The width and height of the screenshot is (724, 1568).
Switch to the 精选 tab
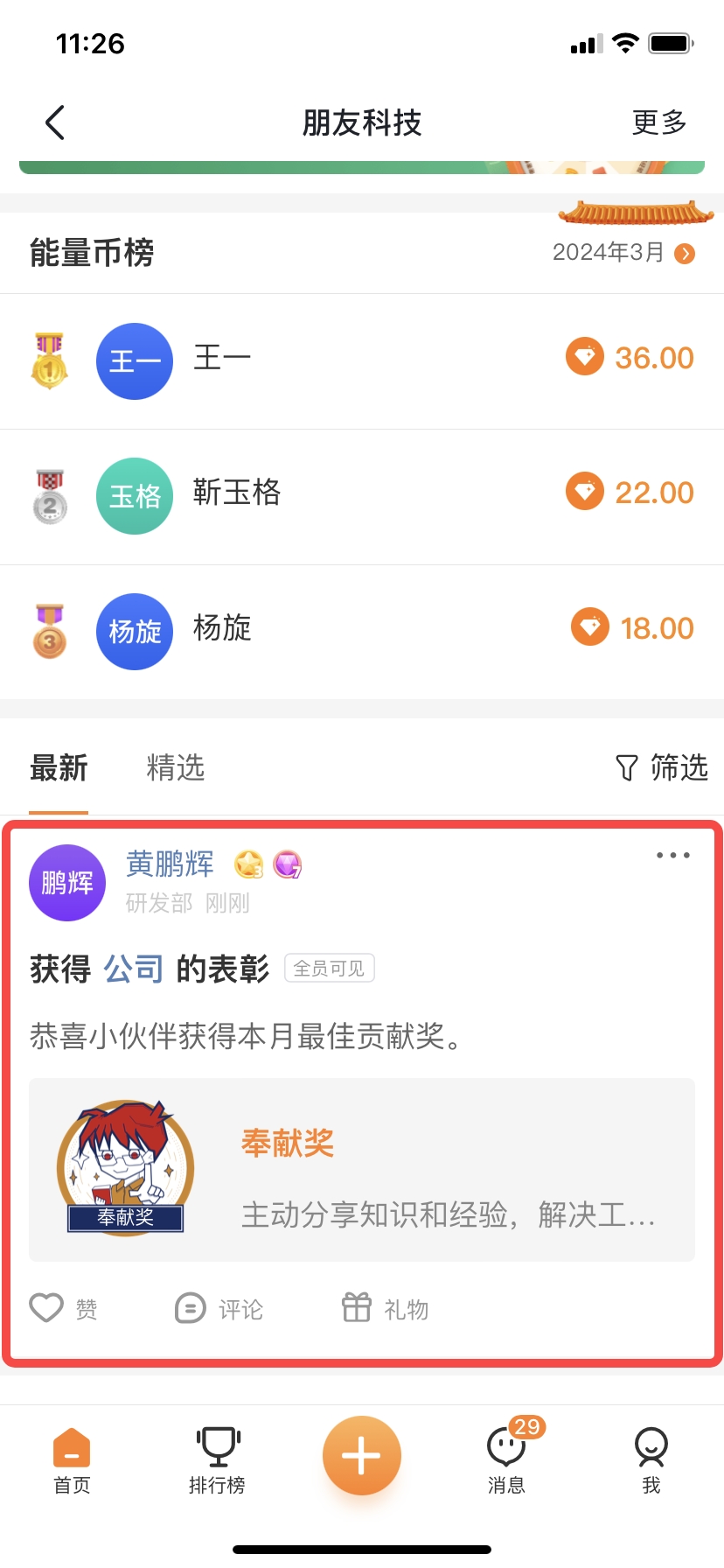pos(175,768)
